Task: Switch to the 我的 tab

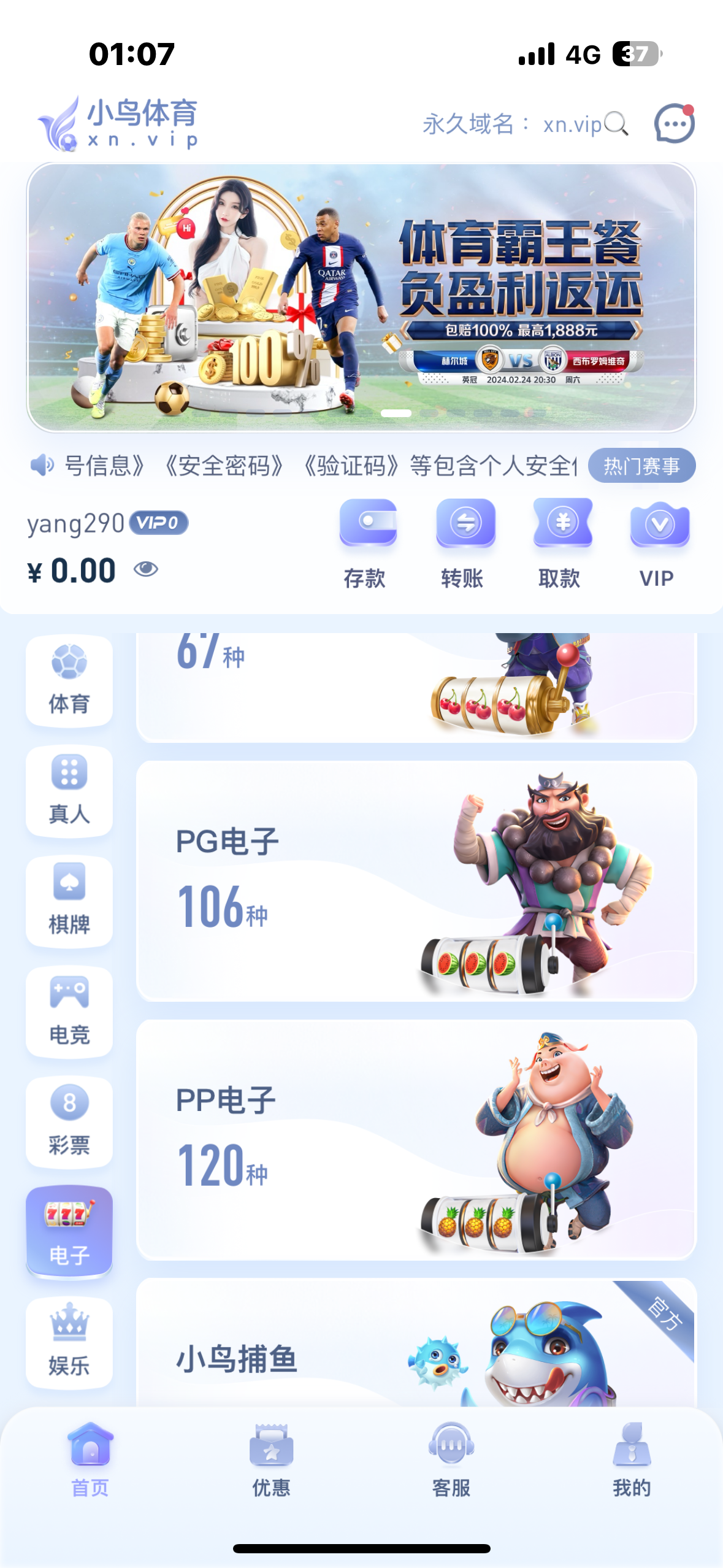Action: [632, 1461]
